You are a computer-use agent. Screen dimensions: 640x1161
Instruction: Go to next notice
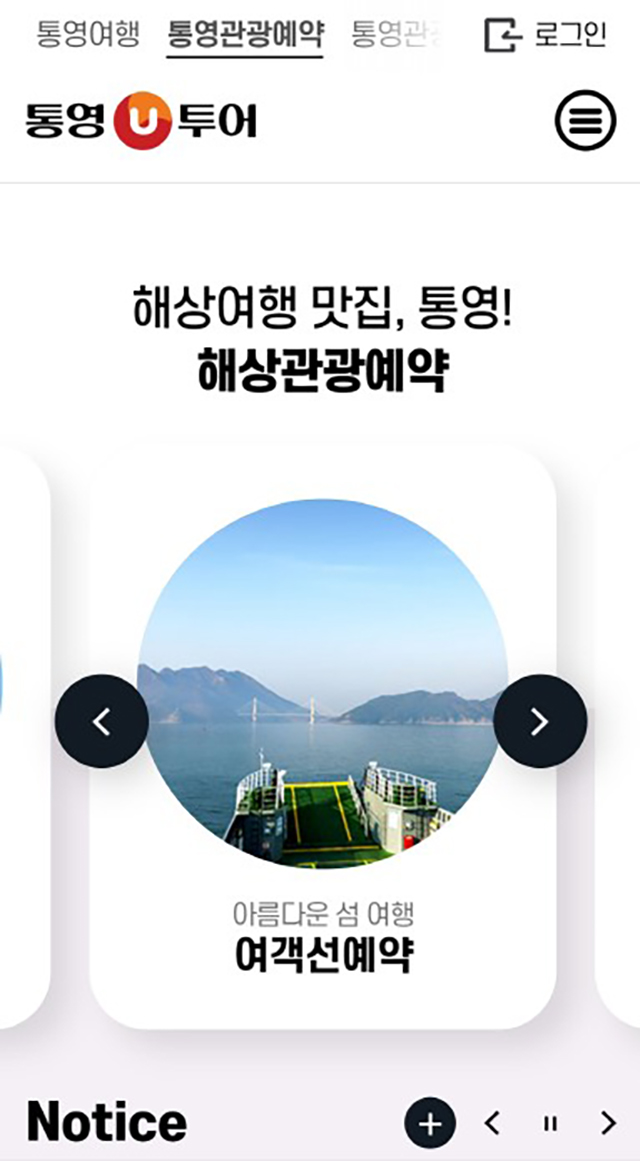(x=608, y=1124)
